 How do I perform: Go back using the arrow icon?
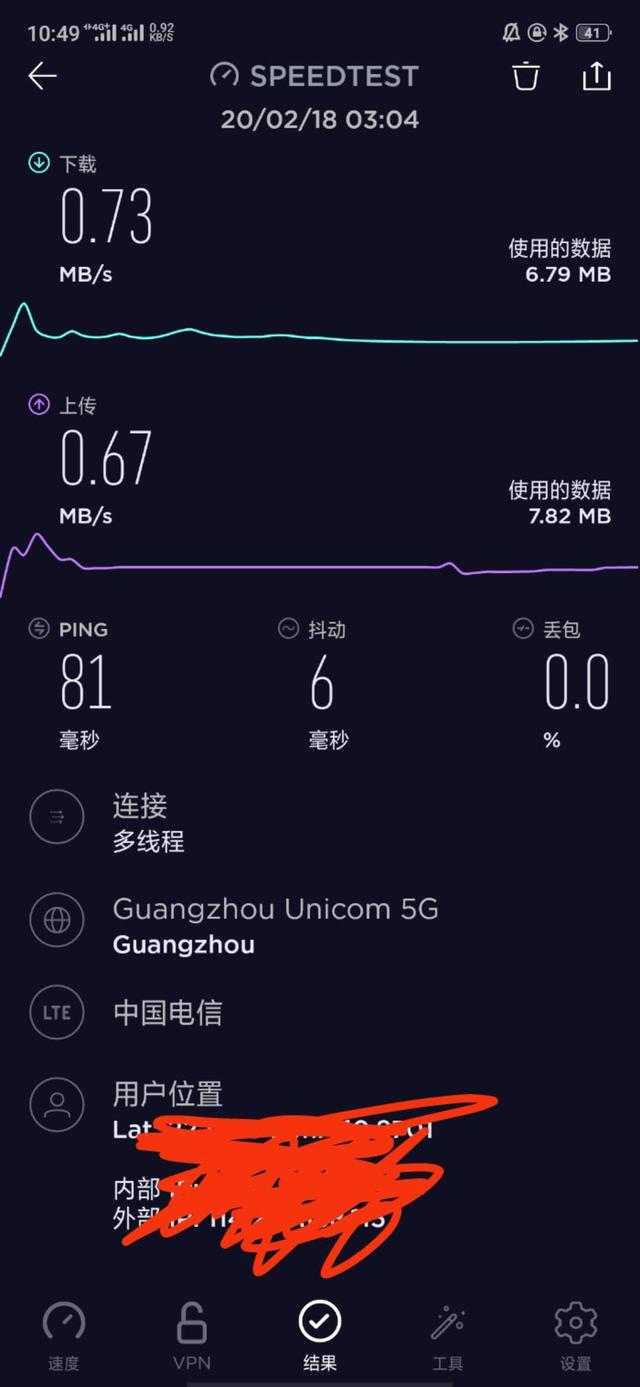42,76
